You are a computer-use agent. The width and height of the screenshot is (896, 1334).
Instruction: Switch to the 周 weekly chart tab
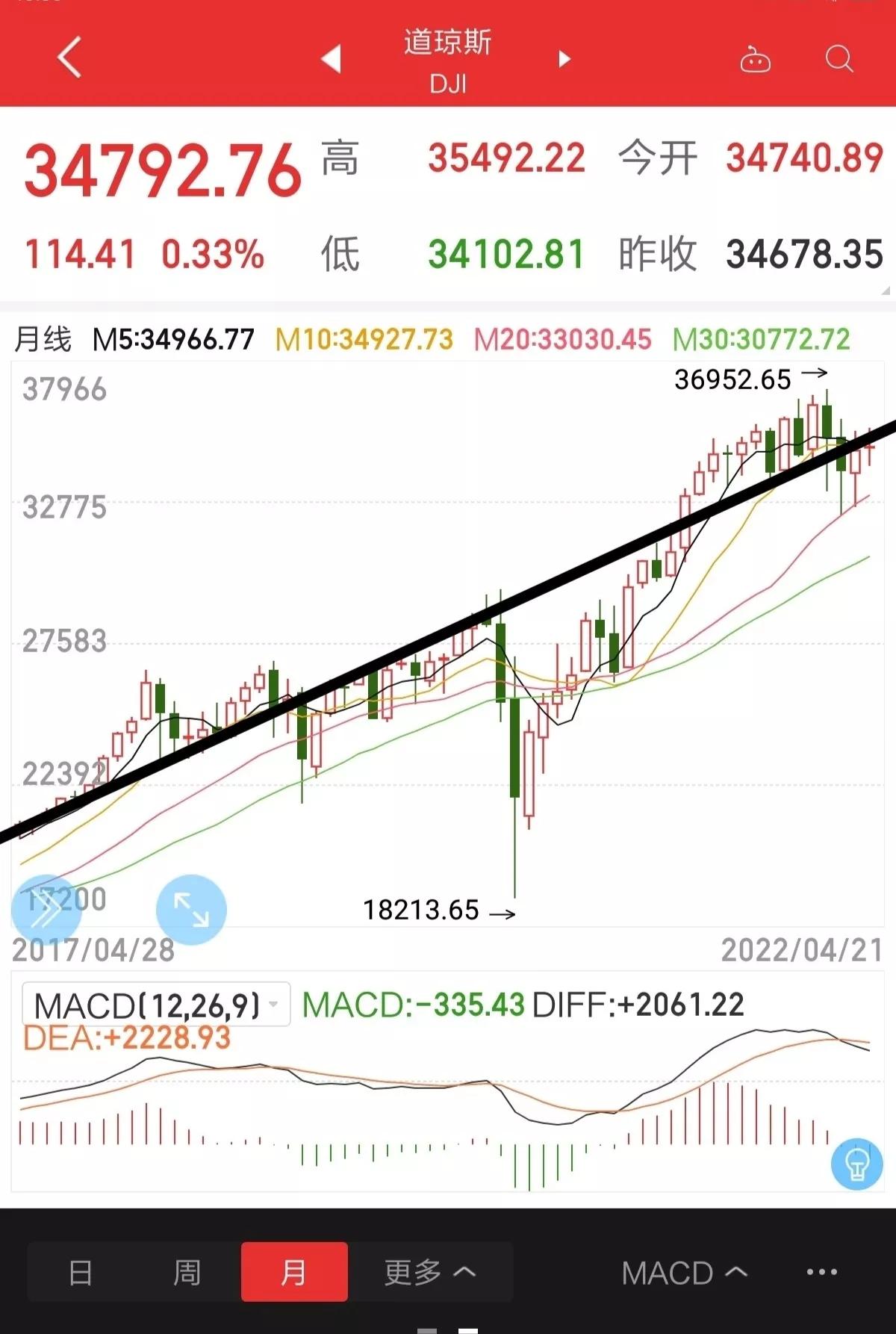(188, 1270)
